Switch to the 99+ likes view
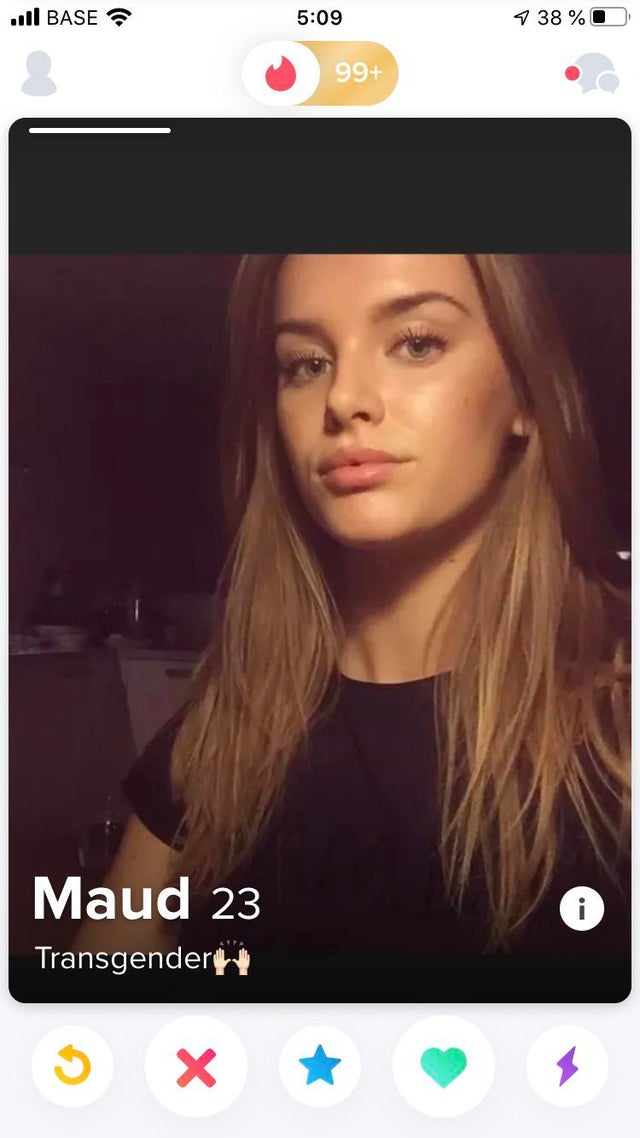The height and width of the screenshot is (1138, 640). point(358,73)
